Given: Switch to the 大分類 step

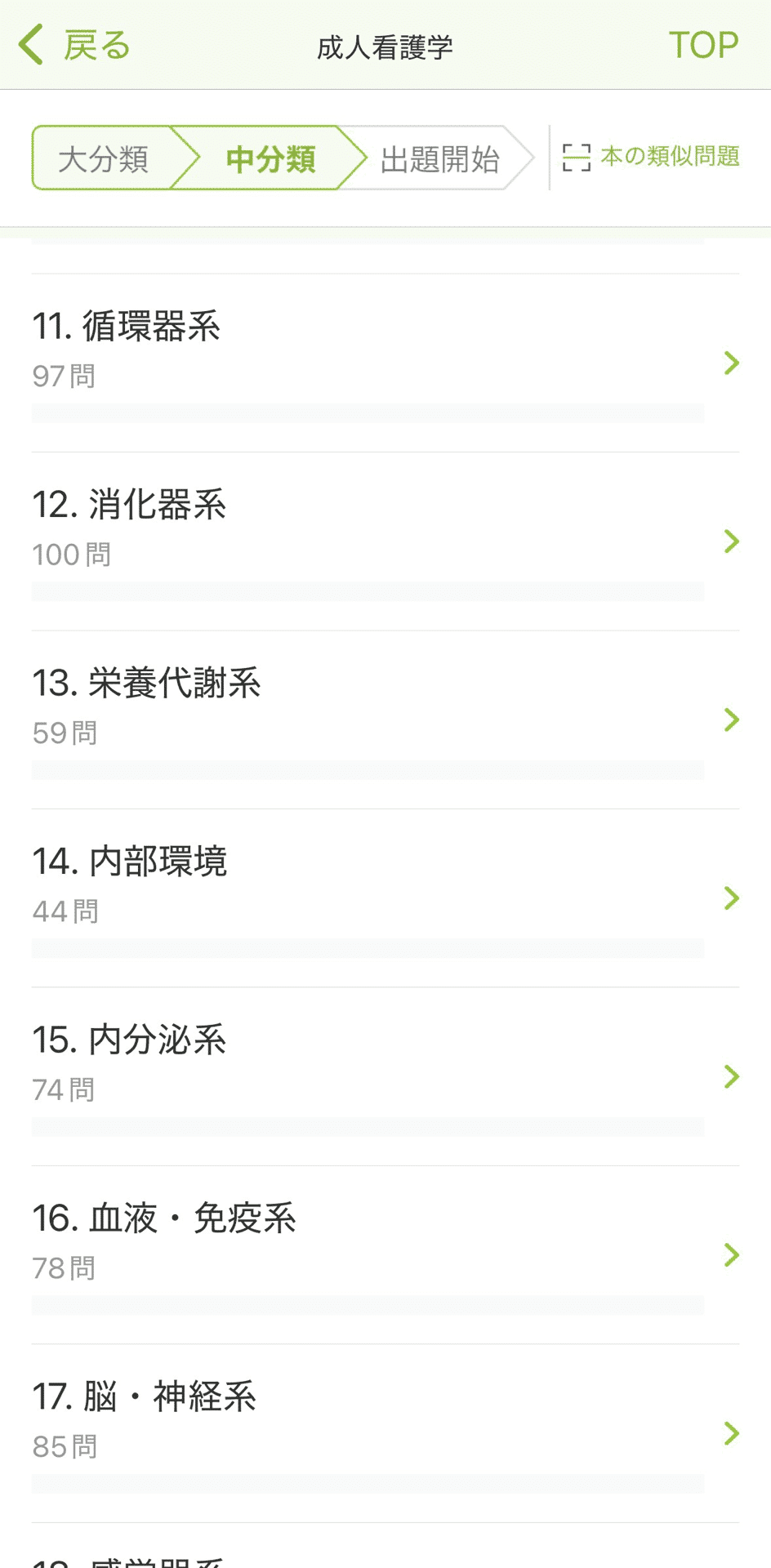Looking at the screenshot, I should click(103, 158).
